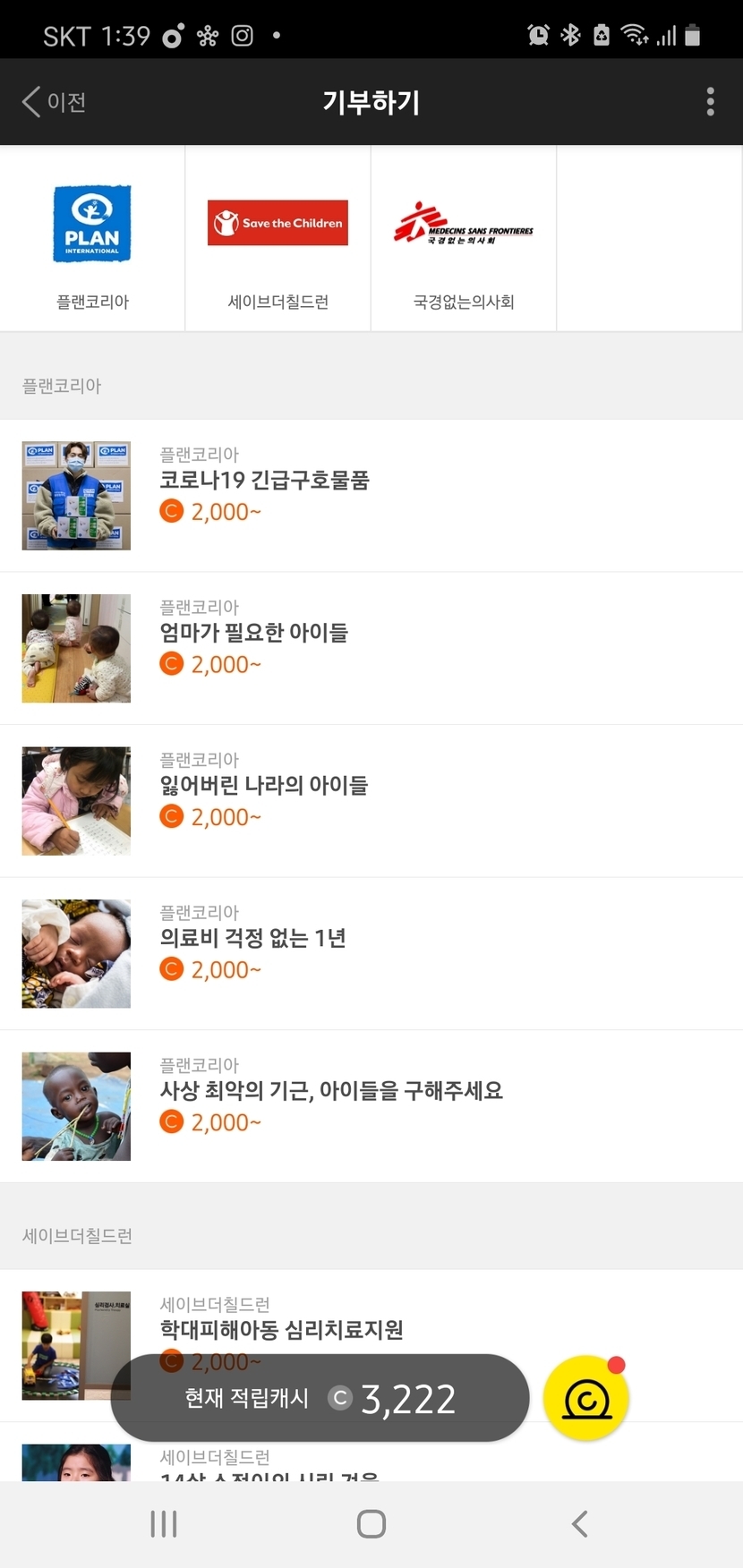Go back using the 이전 button

[x=54, y=102]
